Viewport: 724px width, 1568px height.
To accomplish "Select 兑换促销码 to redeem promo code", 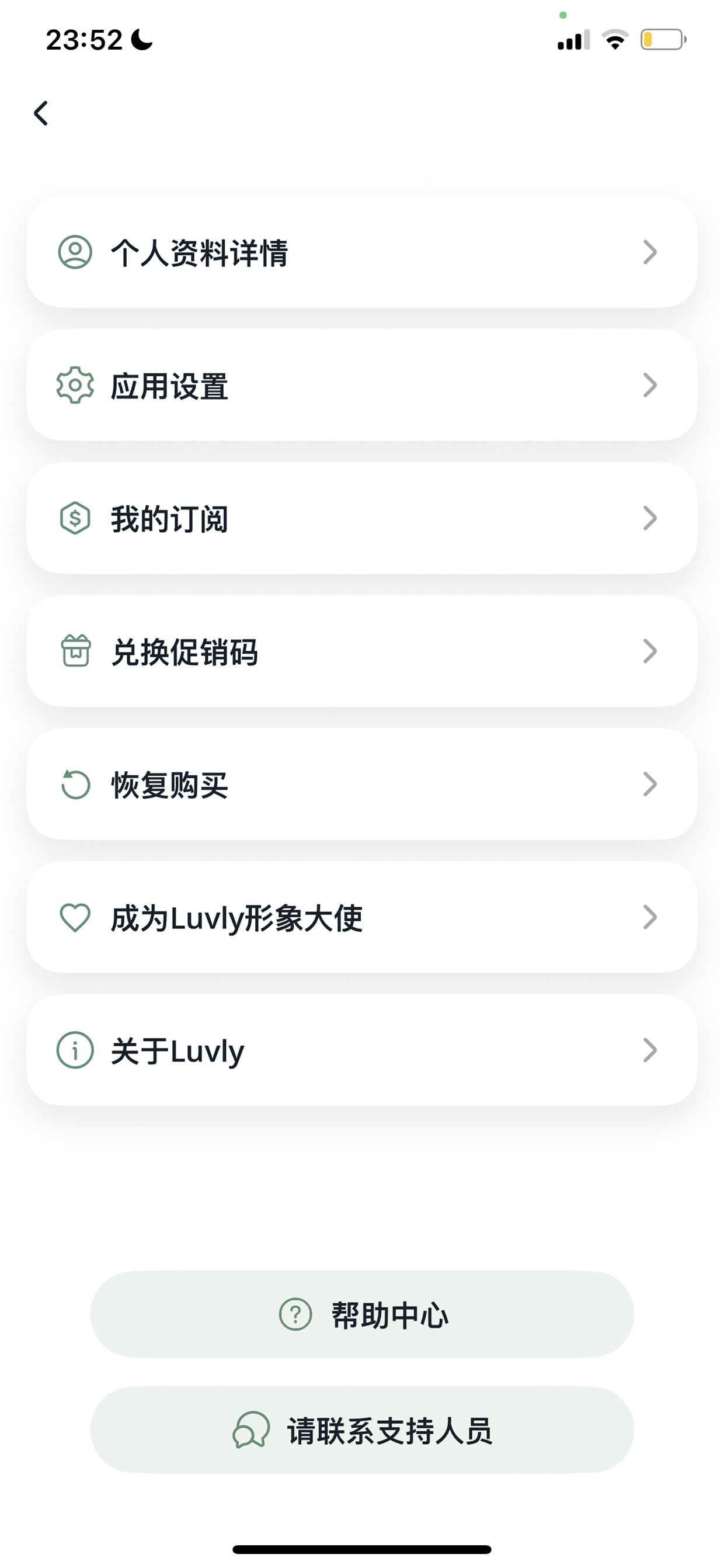I will [x=362, y=651].
